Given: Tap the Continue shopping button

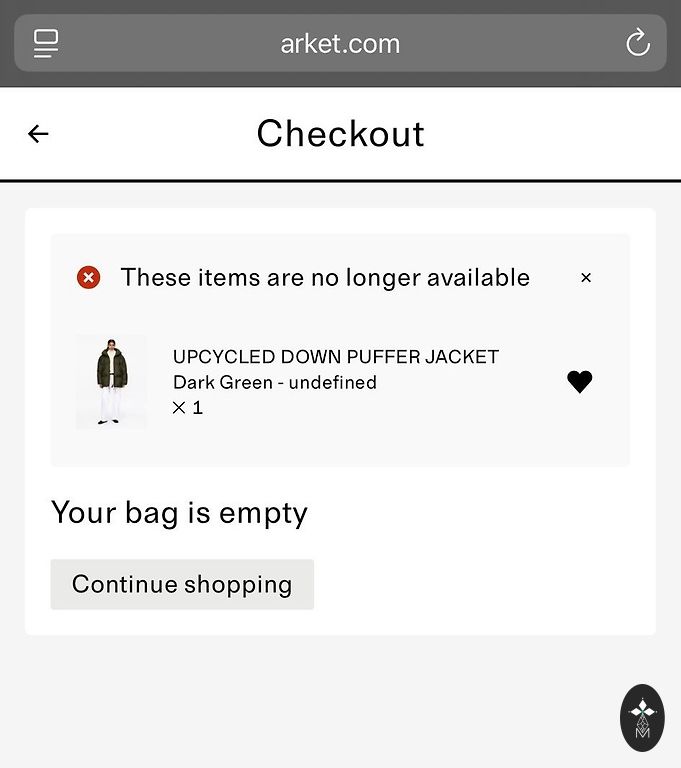Looking at the screenshot, I should click(182, 584).
